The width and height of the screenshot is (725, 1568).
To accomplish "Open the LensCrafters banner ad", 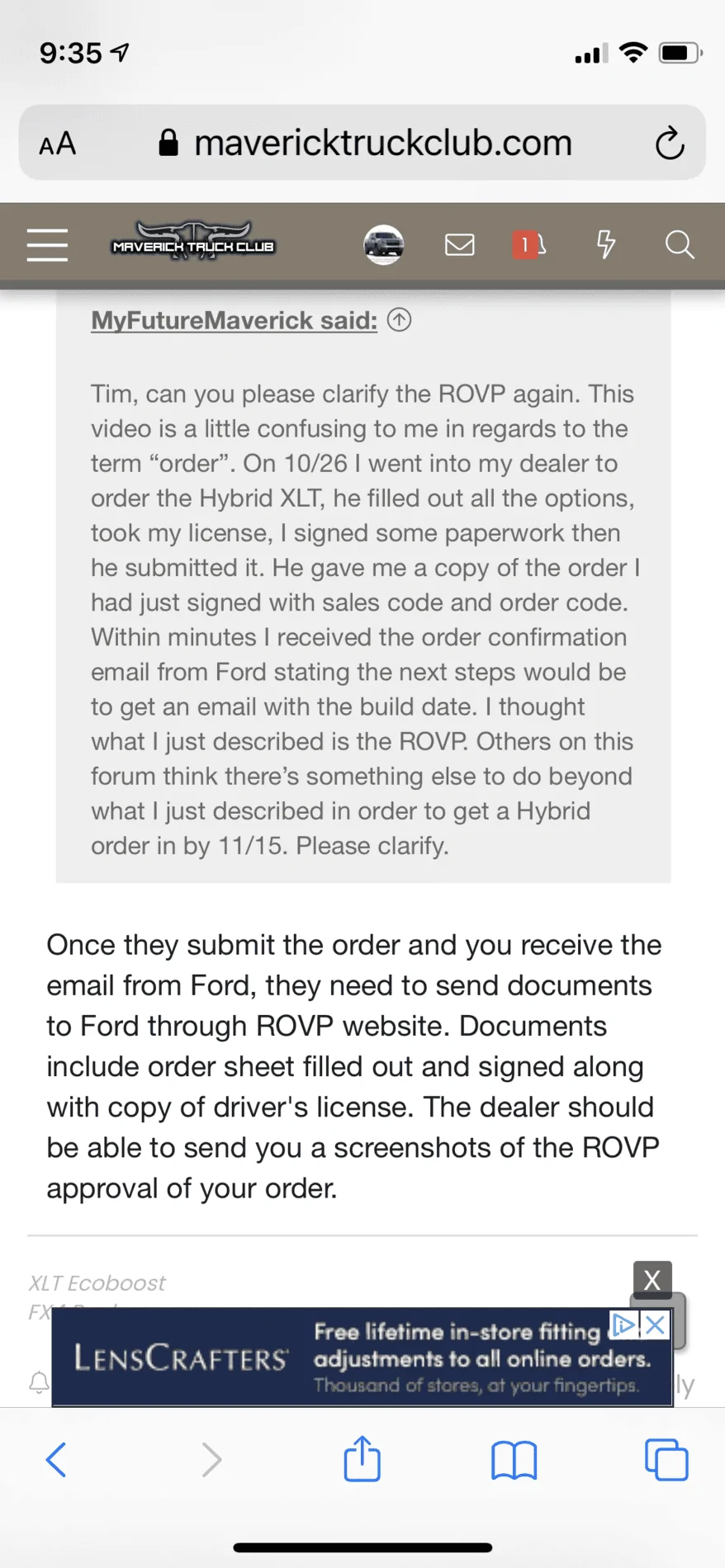I will point(362,1358).
